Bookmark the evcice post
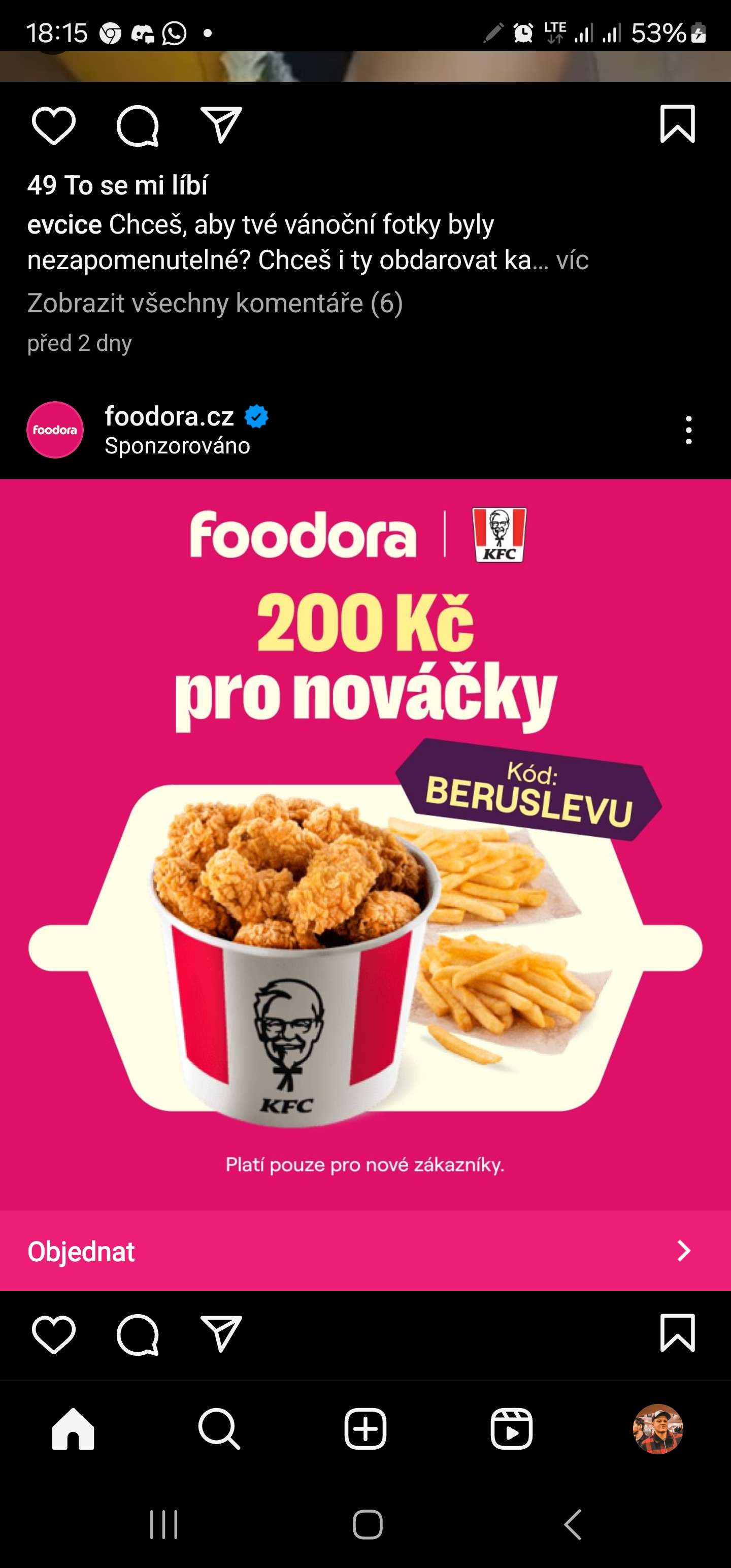 click(x=677, y=124)
